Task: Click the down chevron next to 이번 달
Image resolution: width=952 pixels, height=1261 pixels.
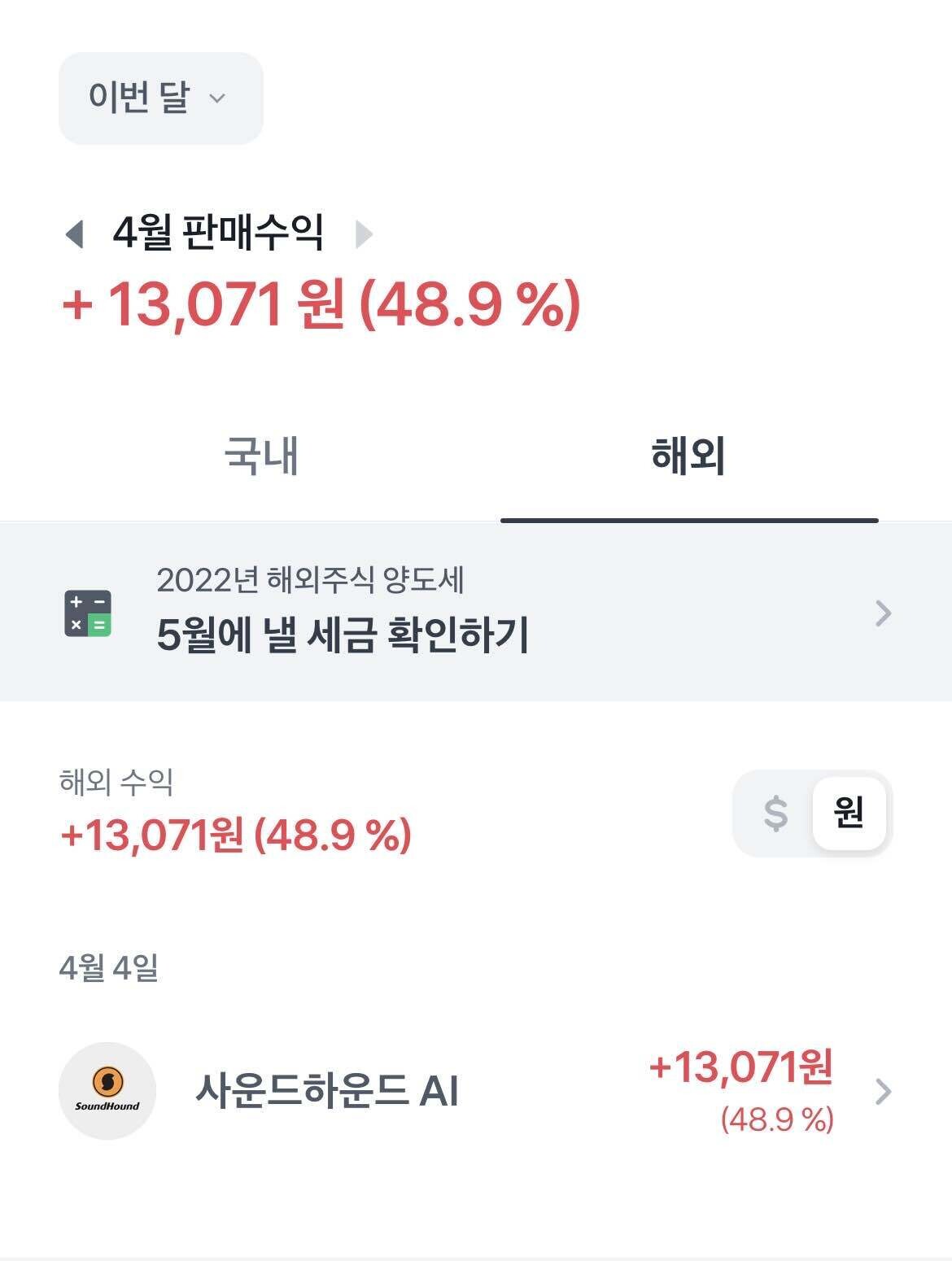Action: tap(217, 98)
